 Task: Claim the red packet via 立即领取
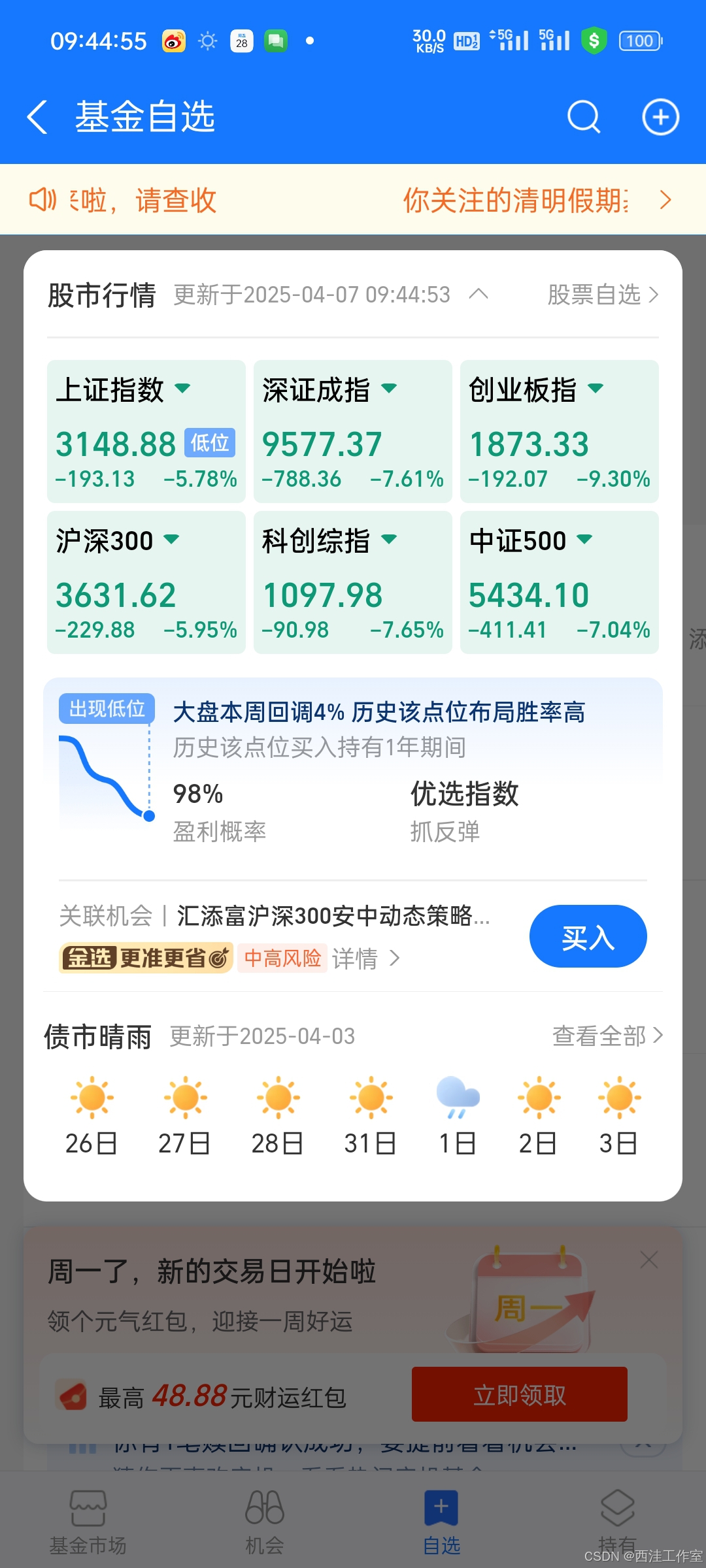pyautogui.click(x=519, y=1394)
